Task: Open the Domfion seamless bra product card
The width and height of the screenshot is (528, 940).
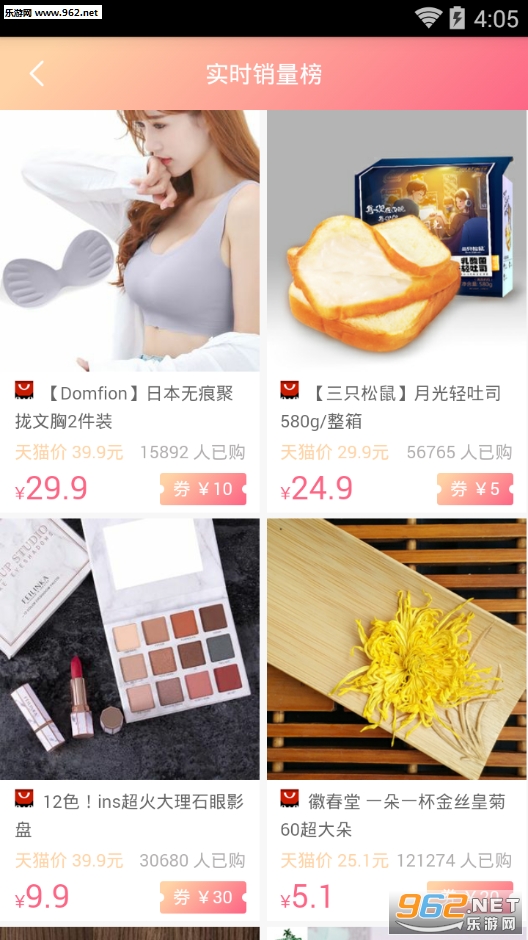Action: tap(129, 311)
